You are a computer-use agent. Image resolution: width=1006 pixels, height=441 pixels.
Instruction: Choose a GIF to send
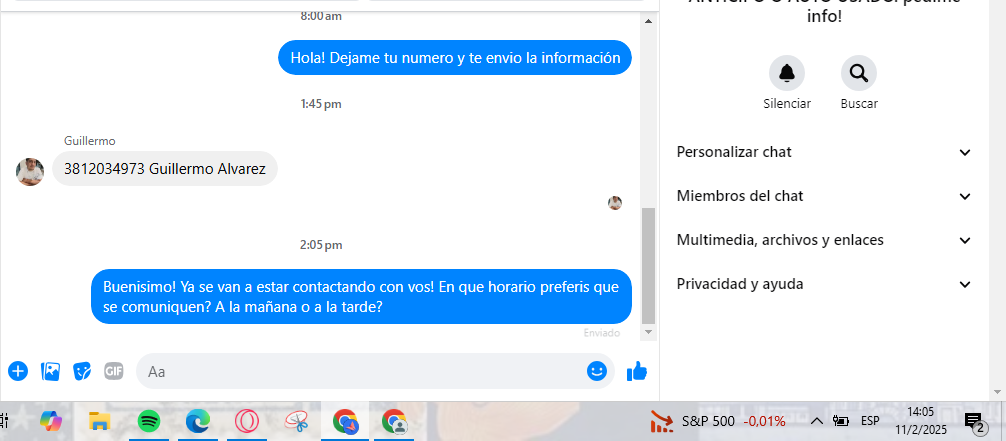click(x=114, y=371)
